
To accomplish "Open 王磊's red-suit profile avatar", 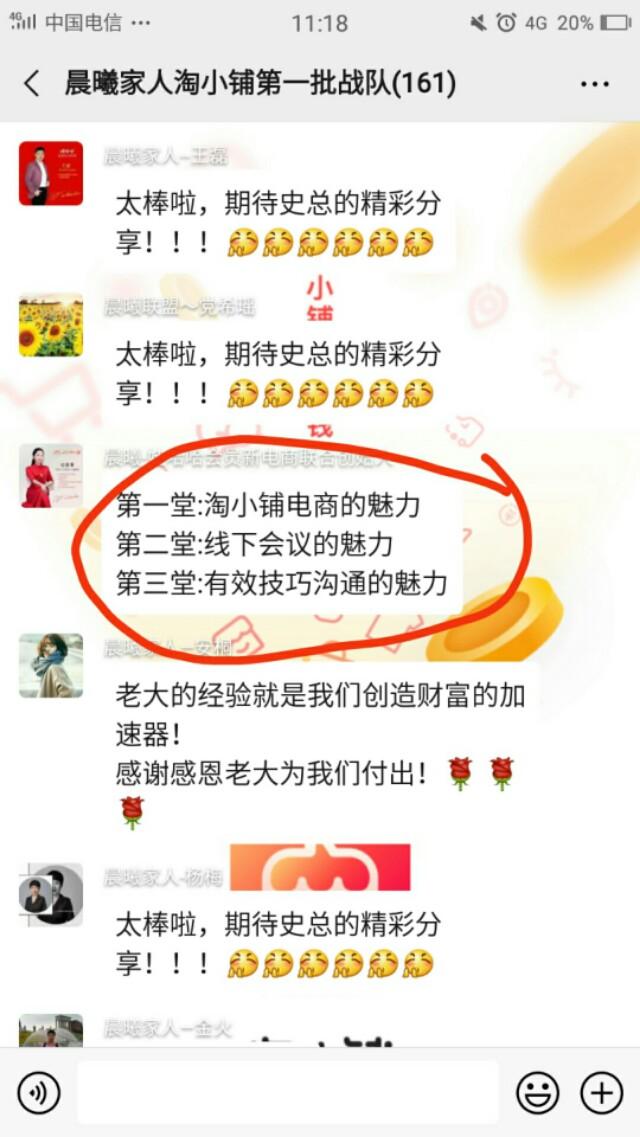I will (50, 173).
